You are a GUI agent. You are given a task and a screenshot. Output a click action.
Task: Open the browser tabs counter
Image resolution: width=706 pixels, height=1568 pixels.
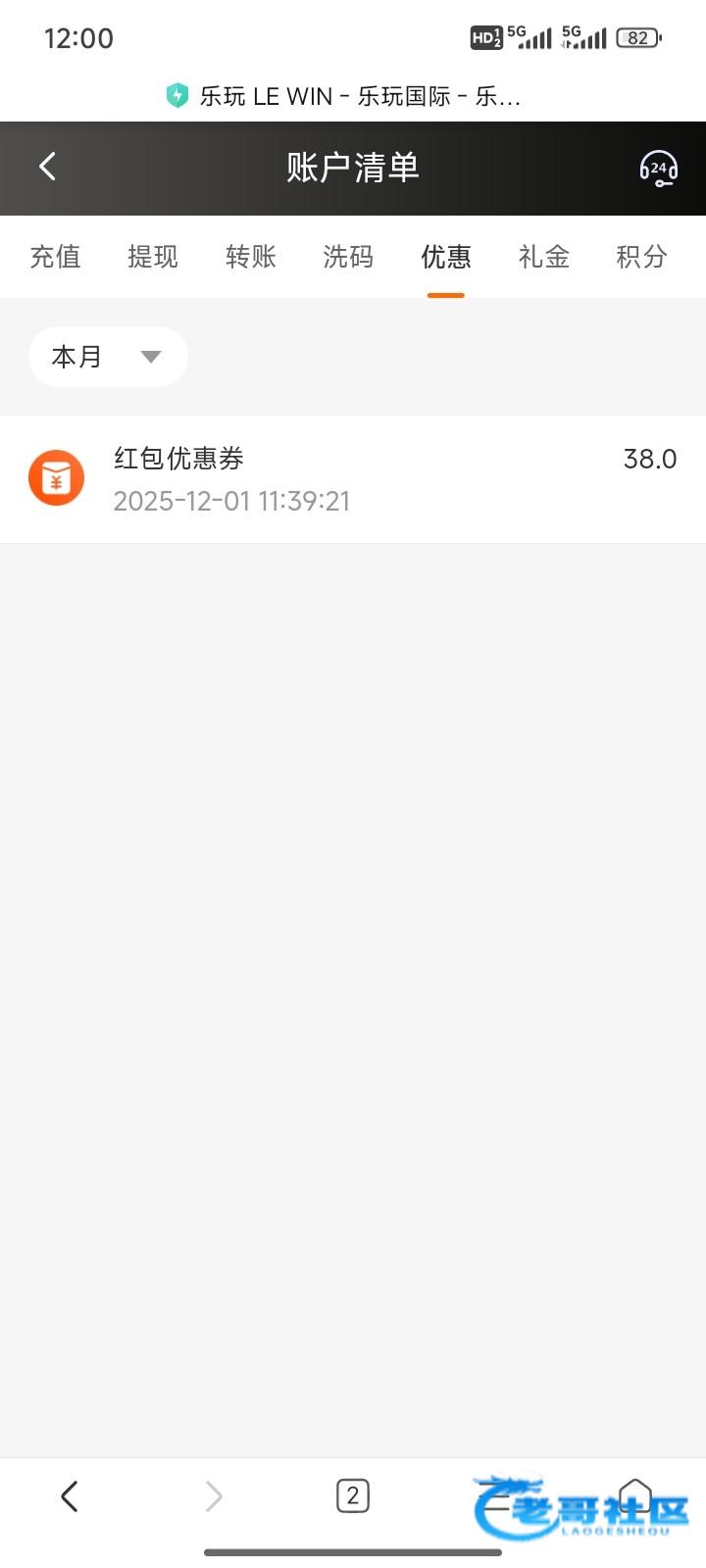[x=353, y=1496]
